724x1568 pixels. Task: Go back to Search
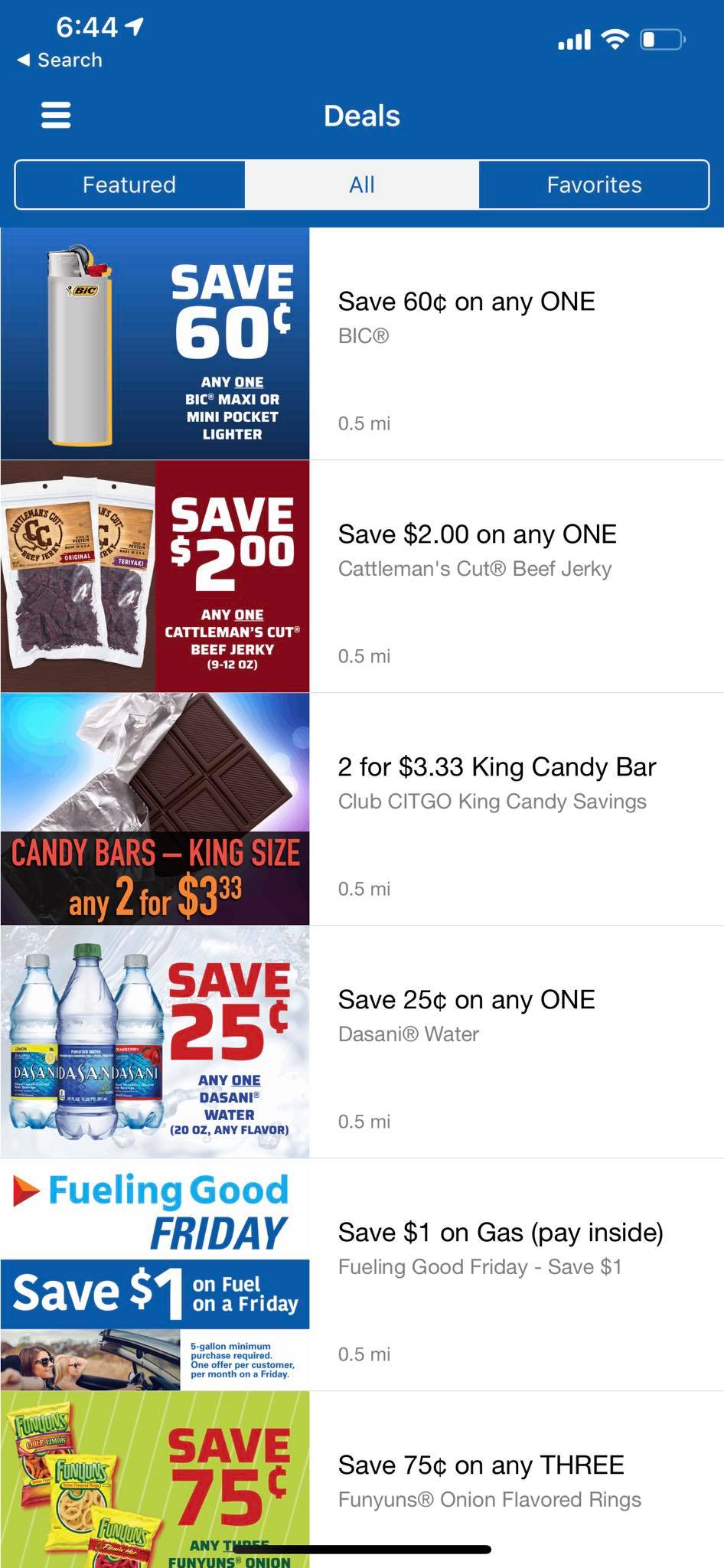tap(60, 60)
